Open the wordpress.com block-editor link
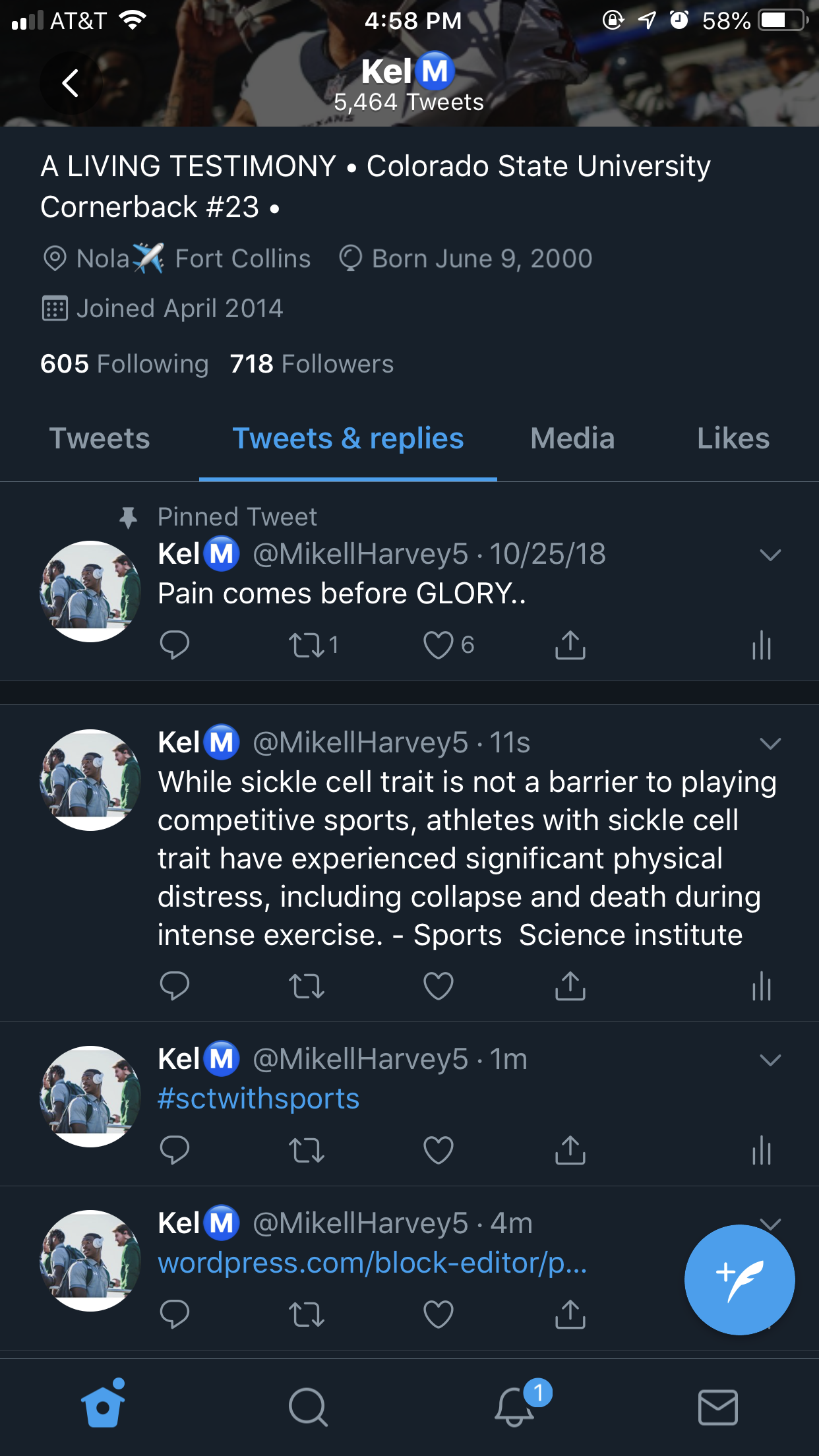819x1456 pixels. coord(372,1263)
